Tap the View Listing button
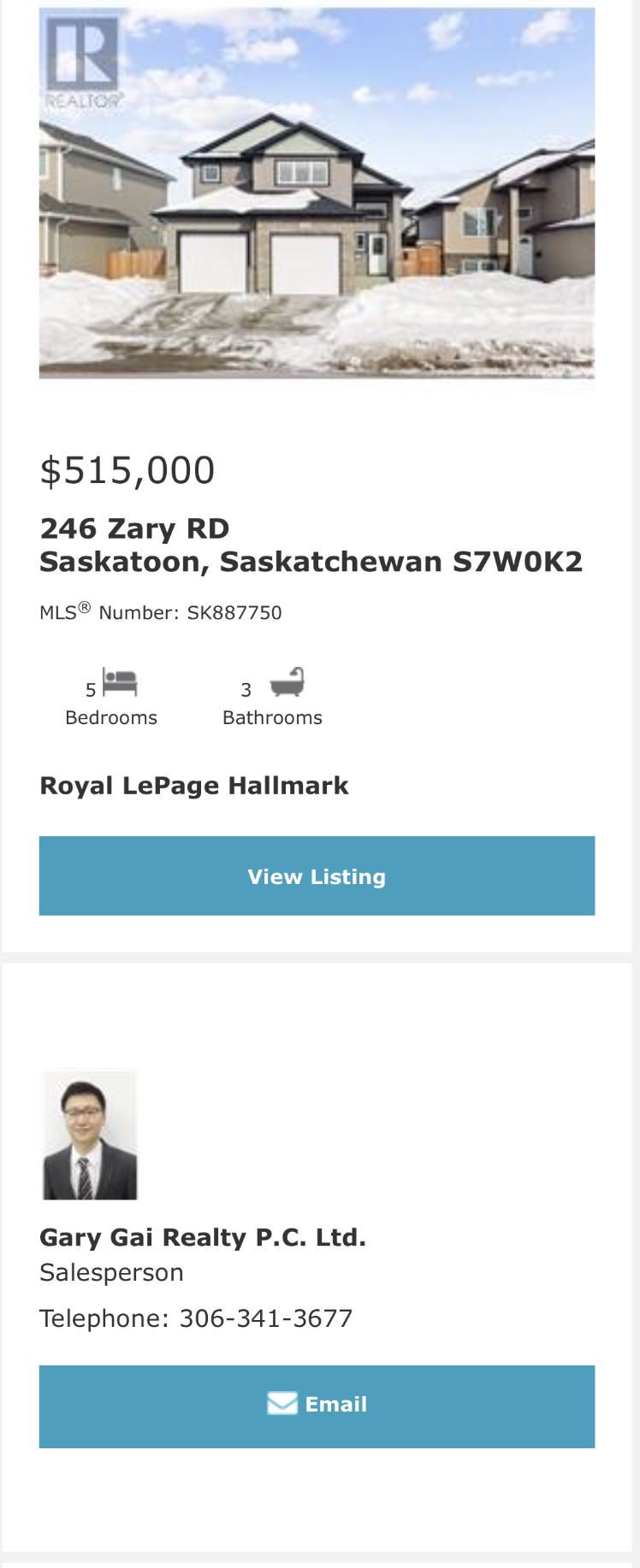640x1568 pixels. coord(317,876)
